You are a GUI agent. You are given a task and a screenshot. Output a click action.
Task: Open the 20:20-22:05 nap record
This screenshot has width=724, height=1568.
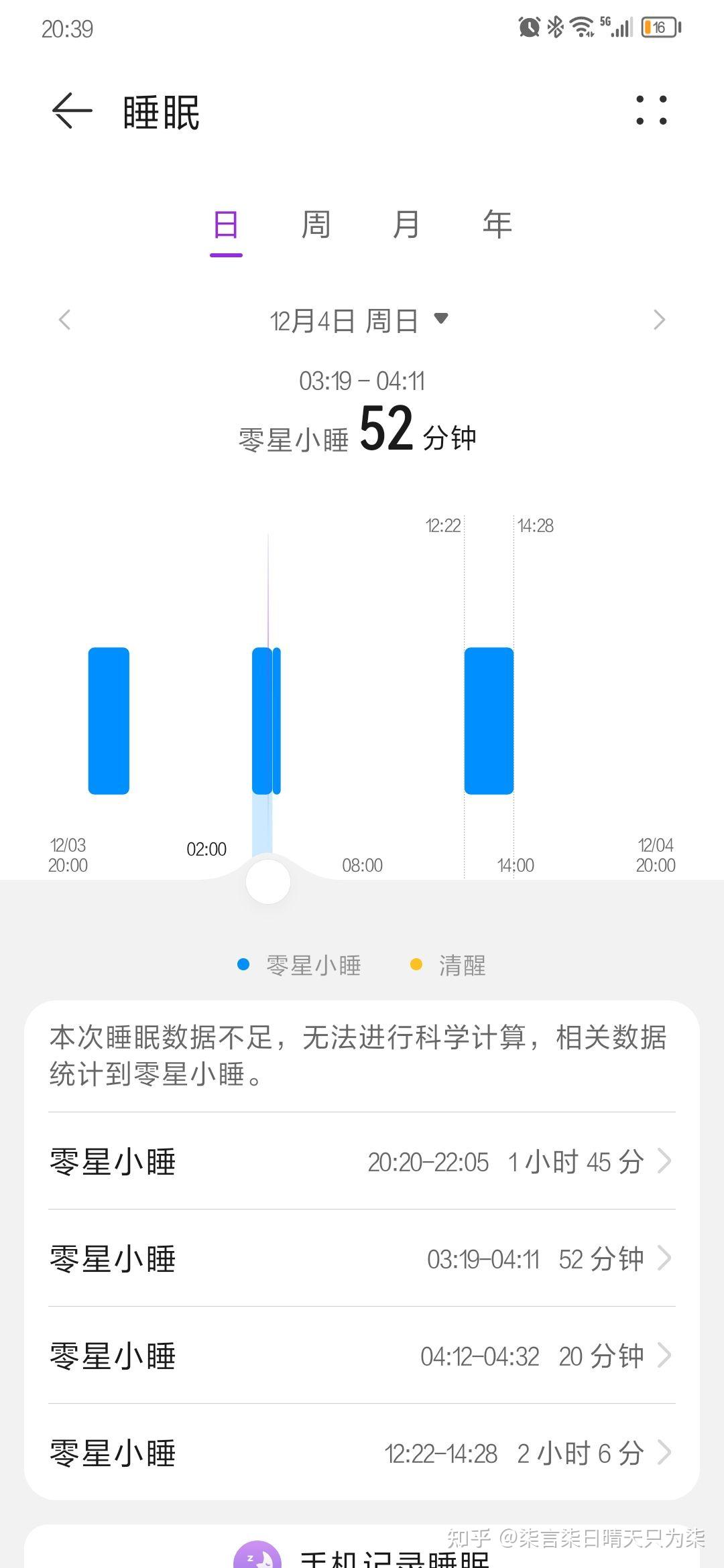coord(362,1161)
